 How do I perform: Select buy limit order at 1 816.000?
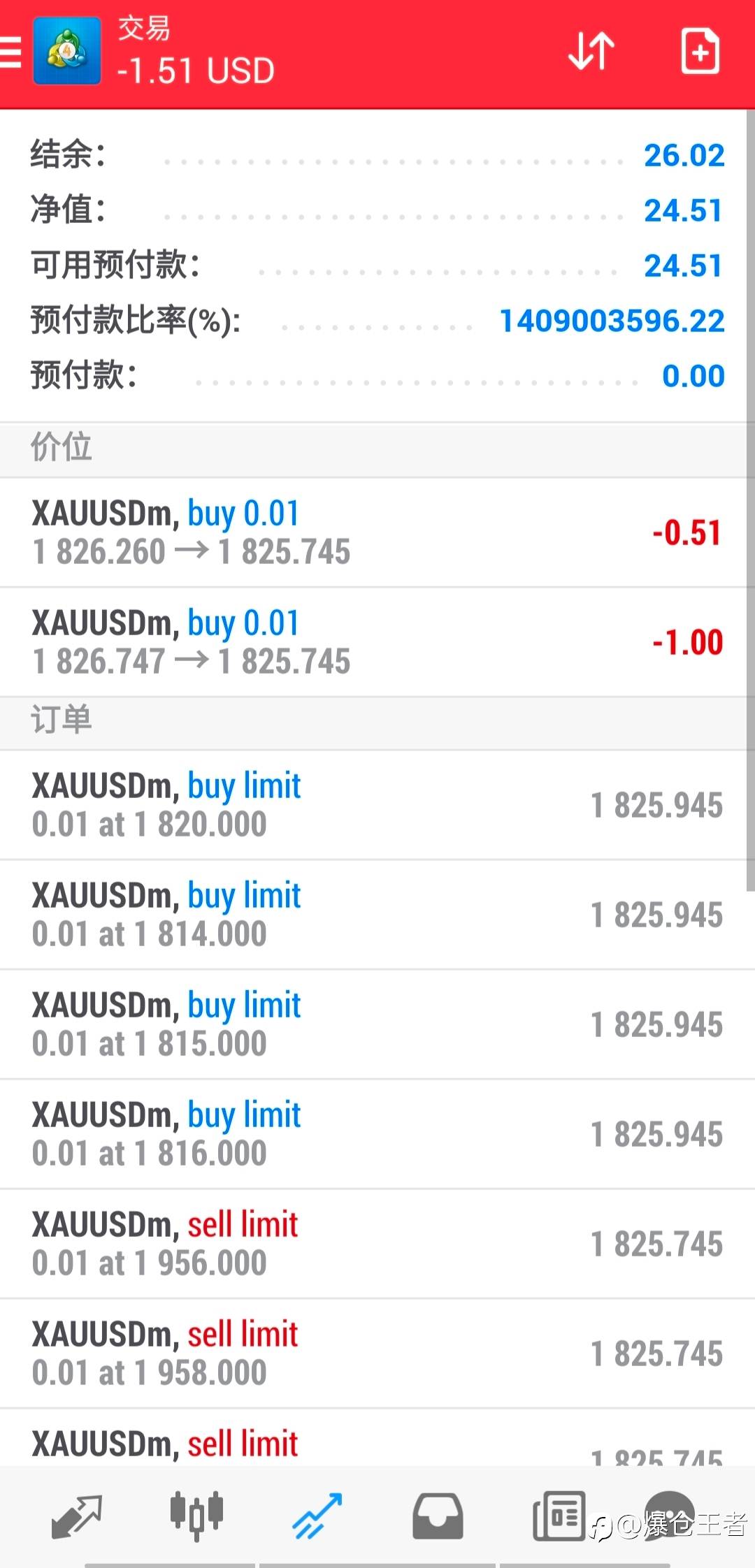click(x=377, y=1134)
